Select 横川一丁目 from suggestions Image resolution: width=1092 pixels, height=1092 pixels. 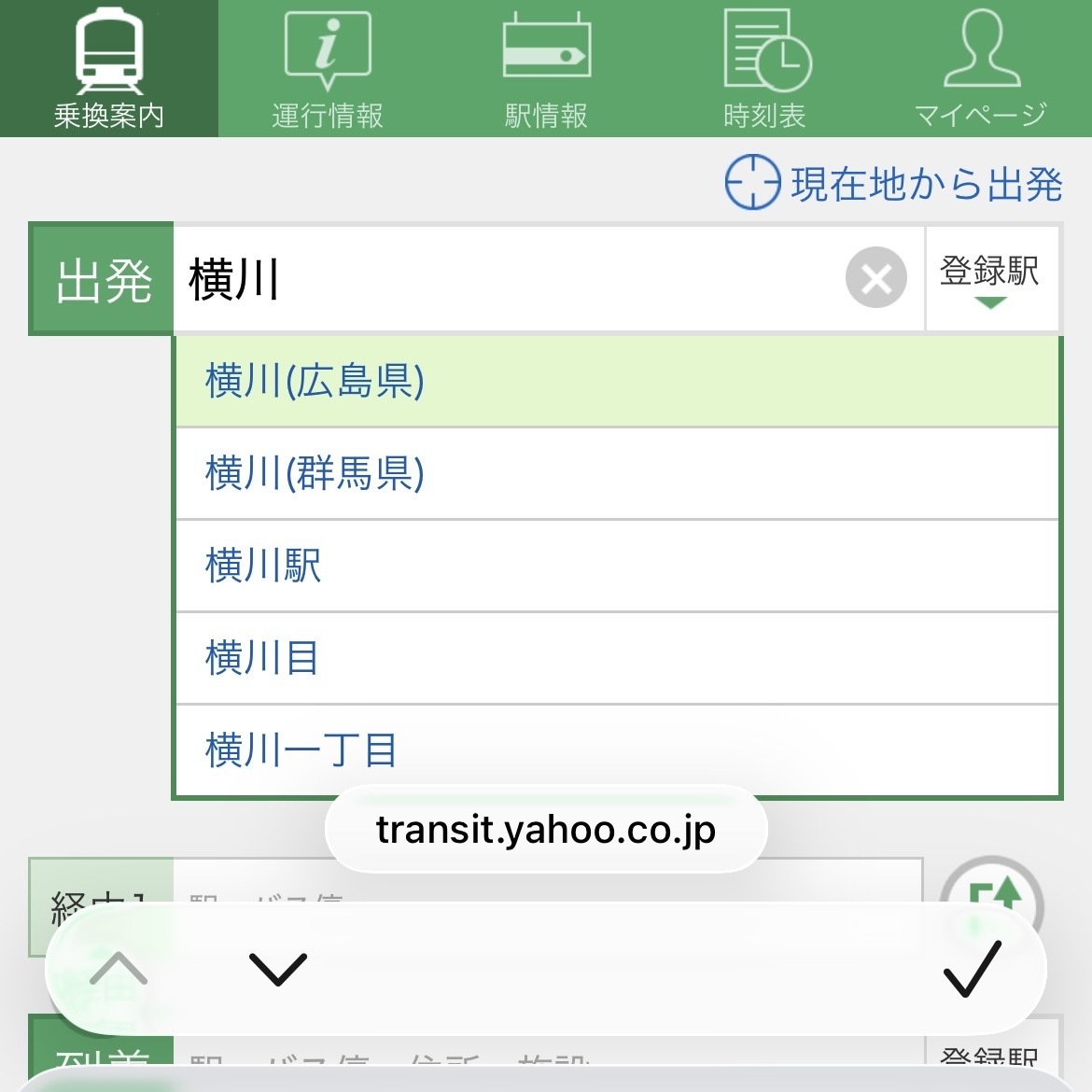[616, 750]
